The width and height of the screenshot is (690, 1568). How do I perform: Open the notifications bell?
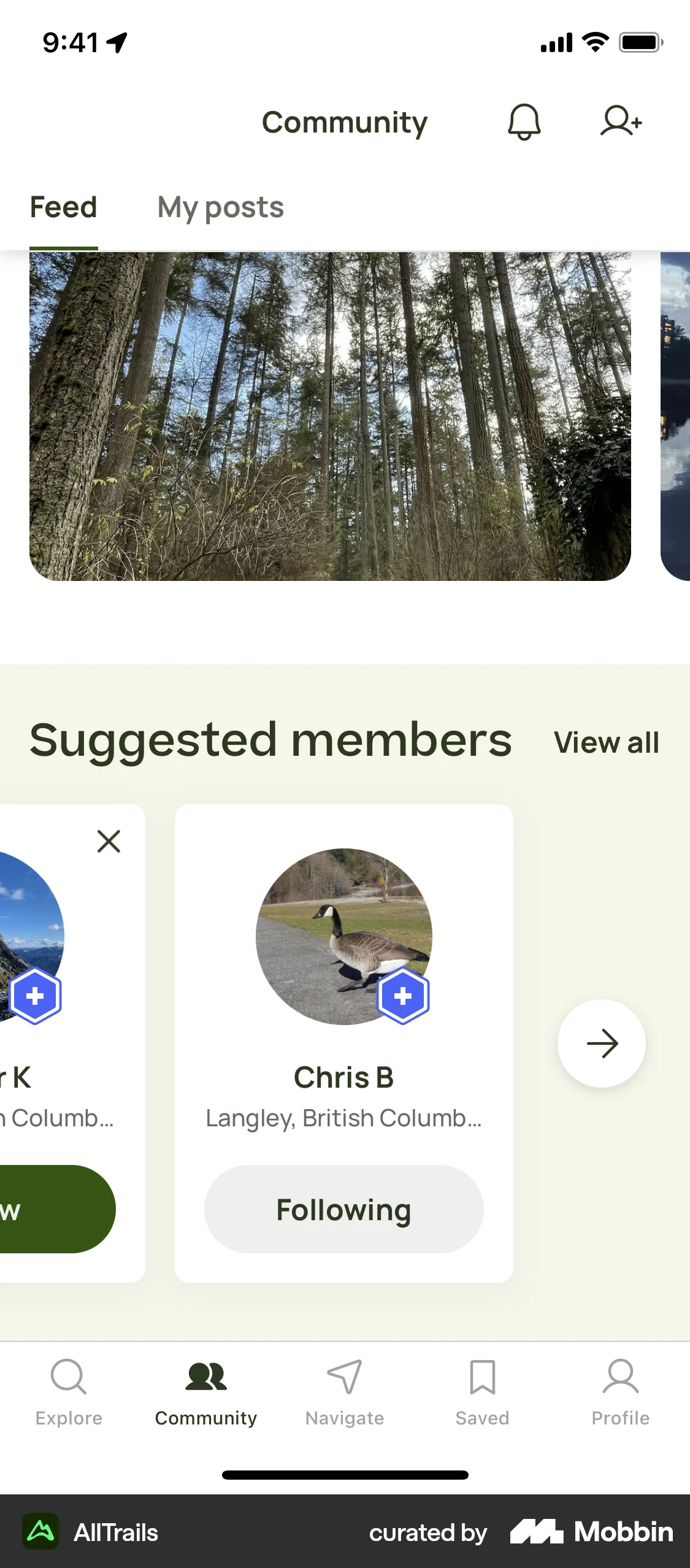[x=524, y=122]
